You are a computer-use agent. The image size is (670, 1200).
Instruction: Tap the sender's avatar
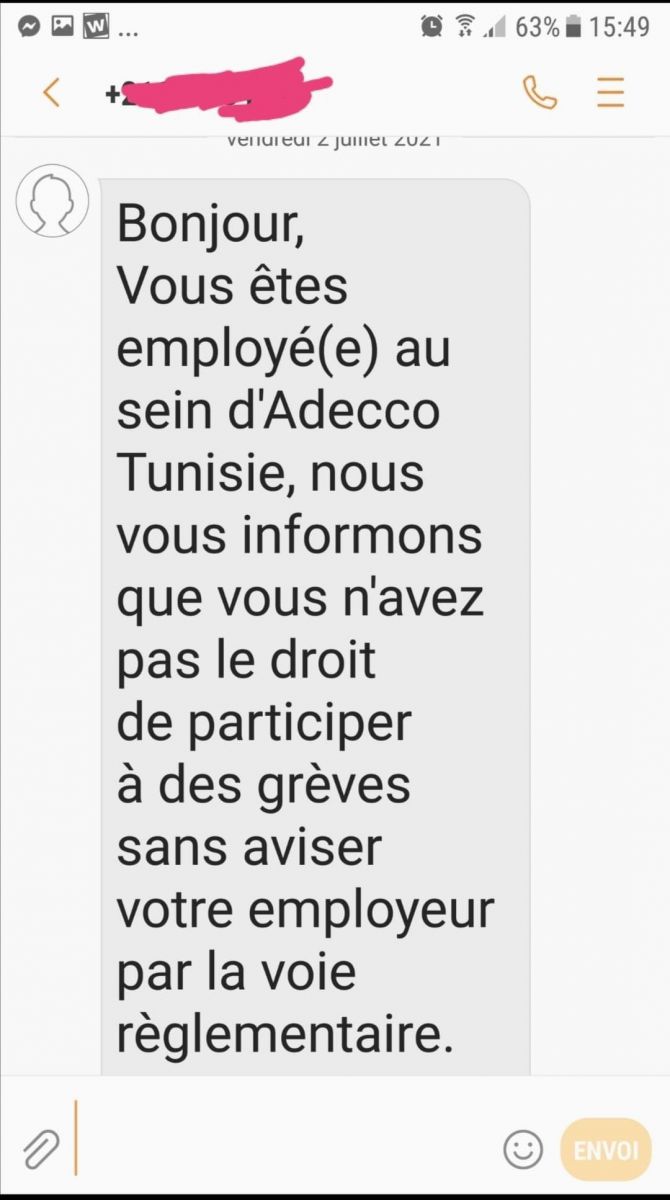(x=52, y=201)
